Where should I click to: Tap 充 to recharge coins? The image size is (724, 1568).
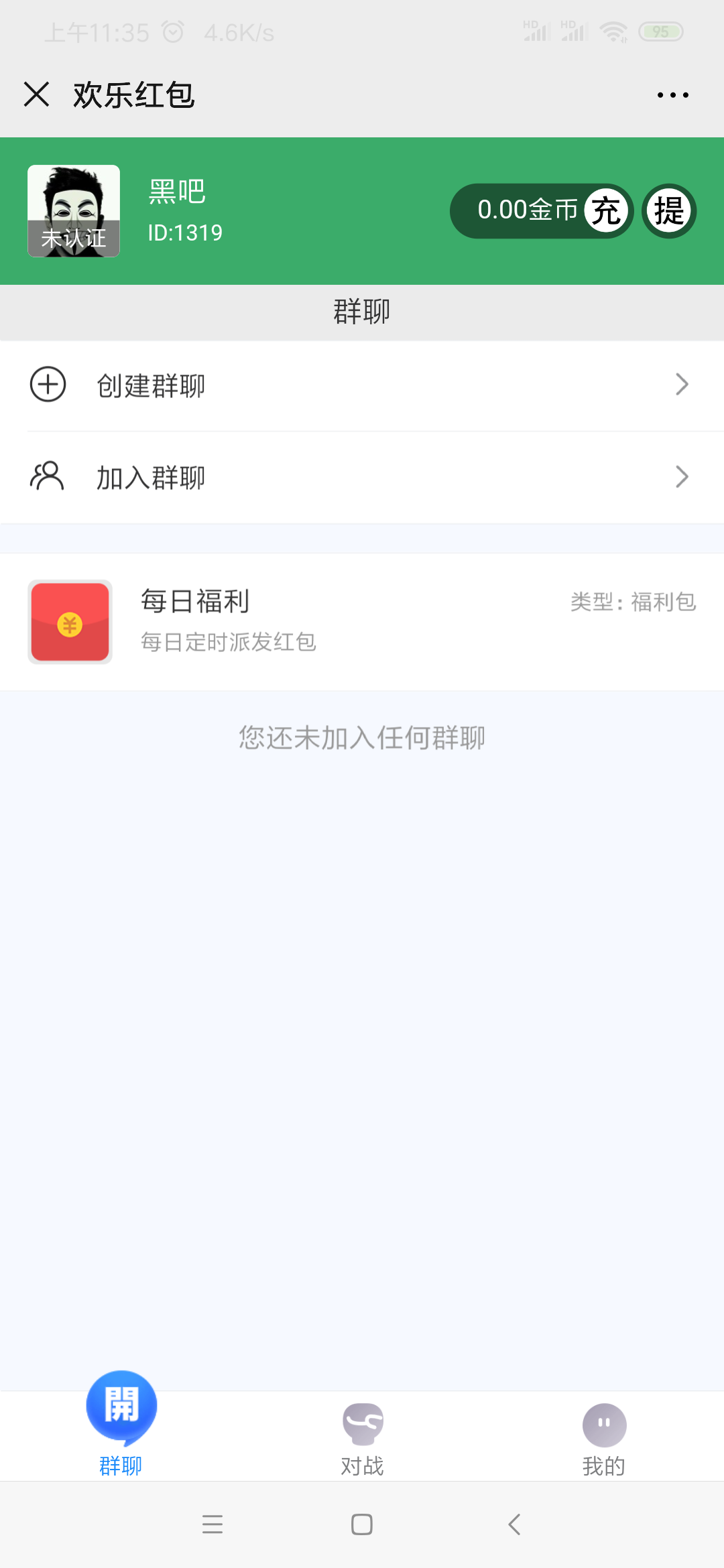click(x=606, y=211)
